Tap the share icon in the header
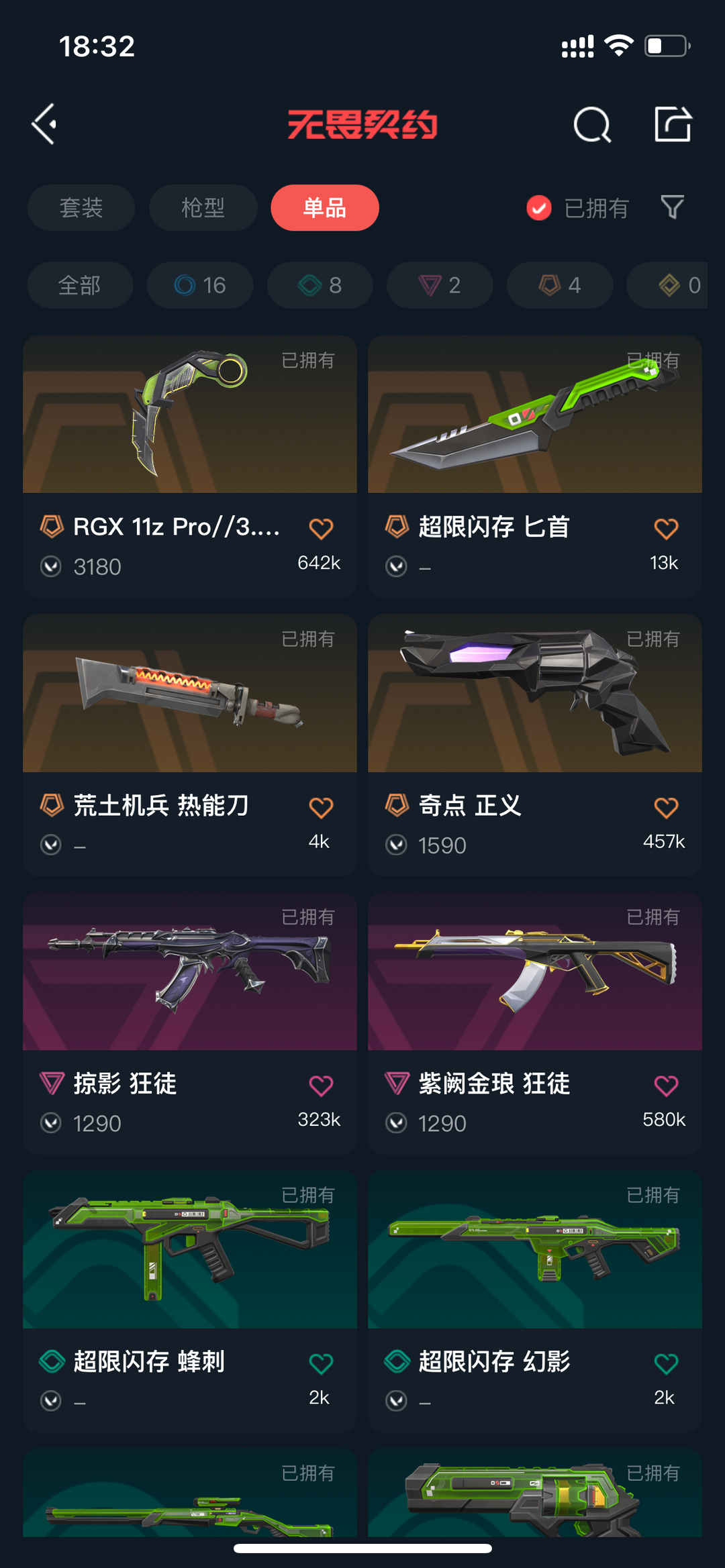 (x=673, y=124)
